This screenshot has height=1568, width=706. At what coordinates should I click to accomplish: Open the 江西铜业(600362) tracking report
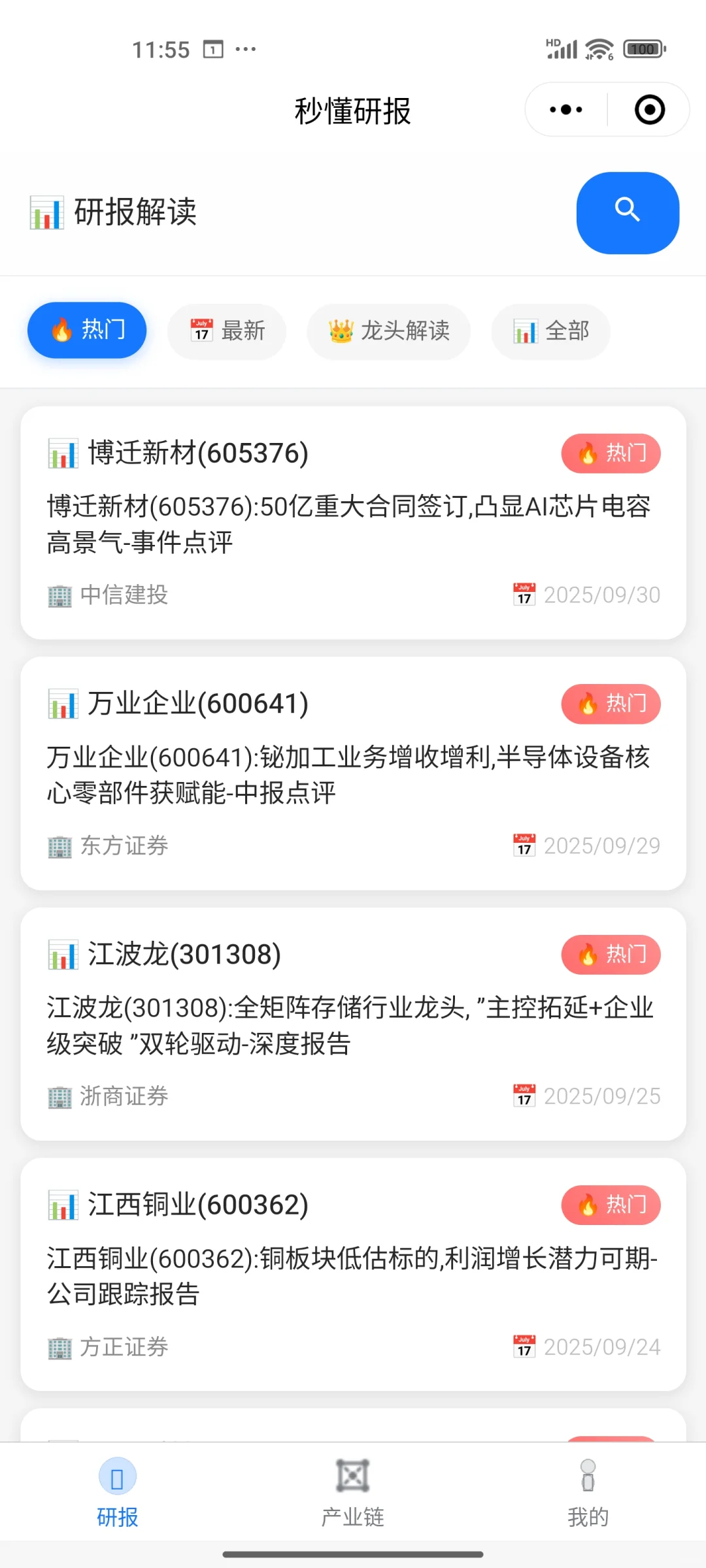[x=353, y=1274]
